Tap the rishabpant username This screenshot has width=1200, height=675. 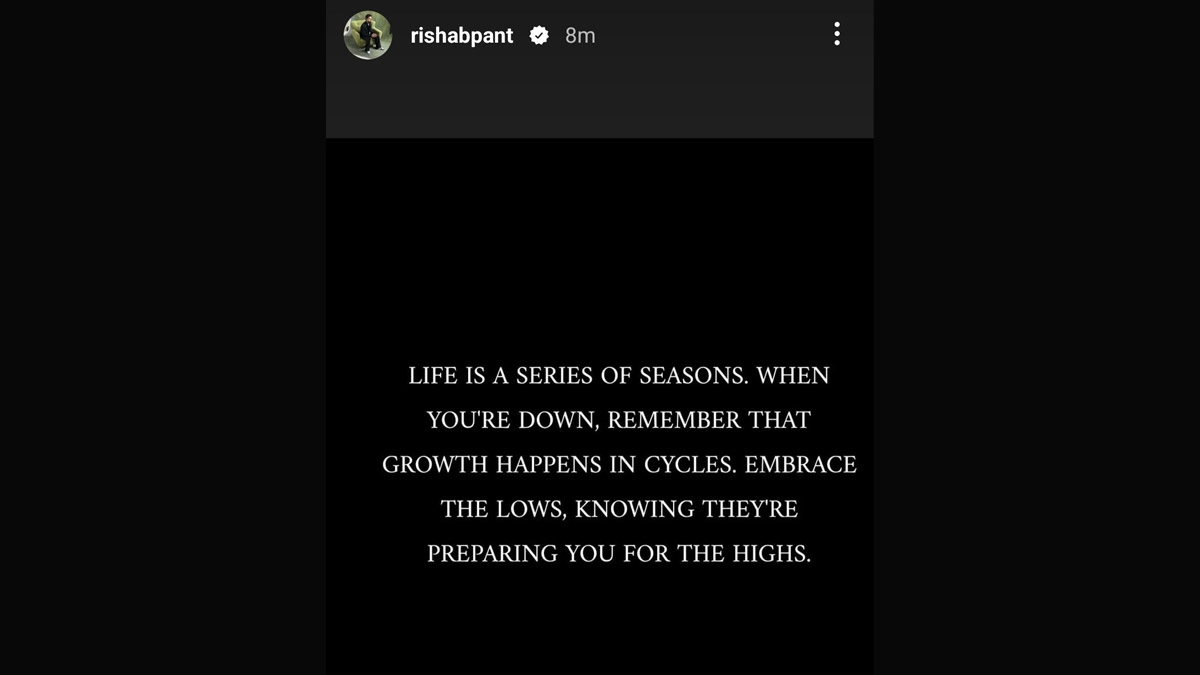(461, 36)
